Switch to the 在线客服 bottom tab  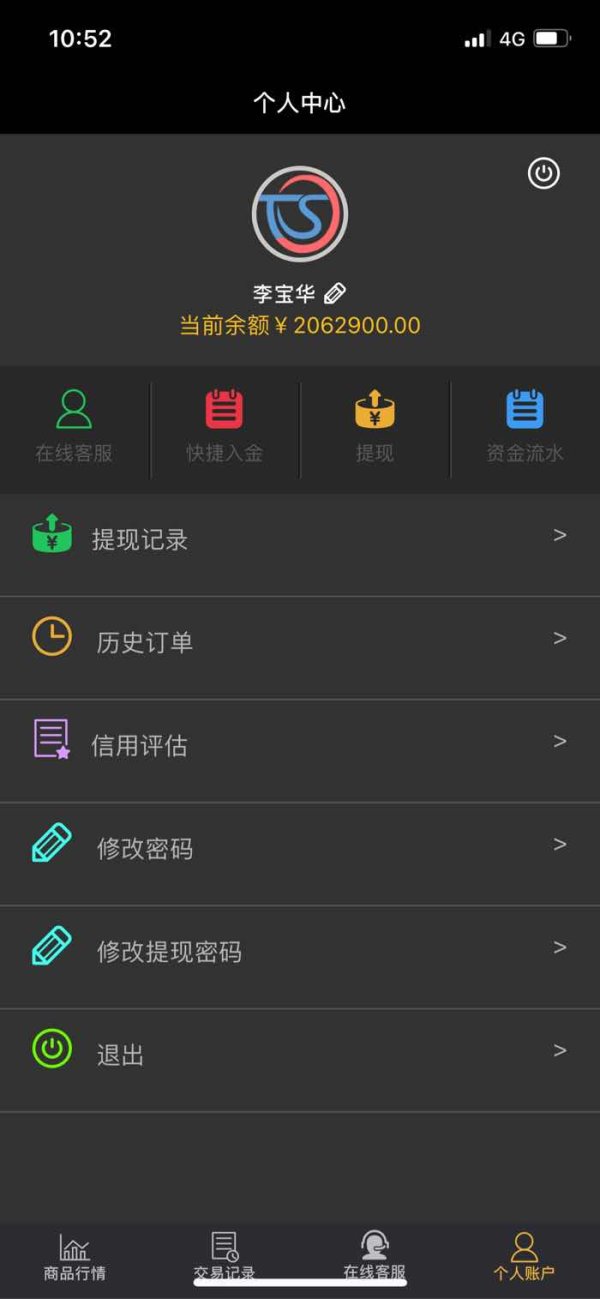[375, 1257]
